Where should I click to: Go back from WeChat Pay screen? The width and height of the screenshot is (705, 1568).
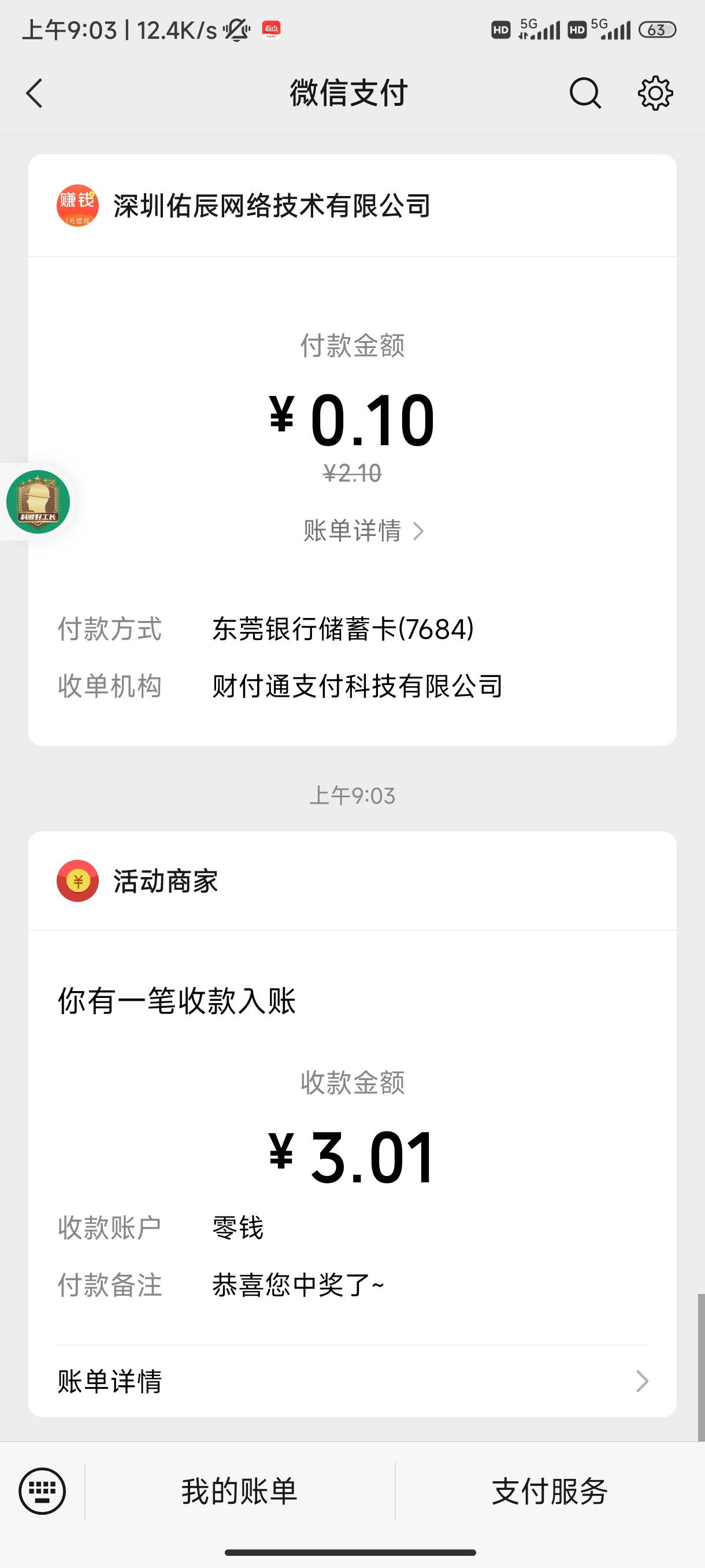pyautogui.click(x=35, y=93)
